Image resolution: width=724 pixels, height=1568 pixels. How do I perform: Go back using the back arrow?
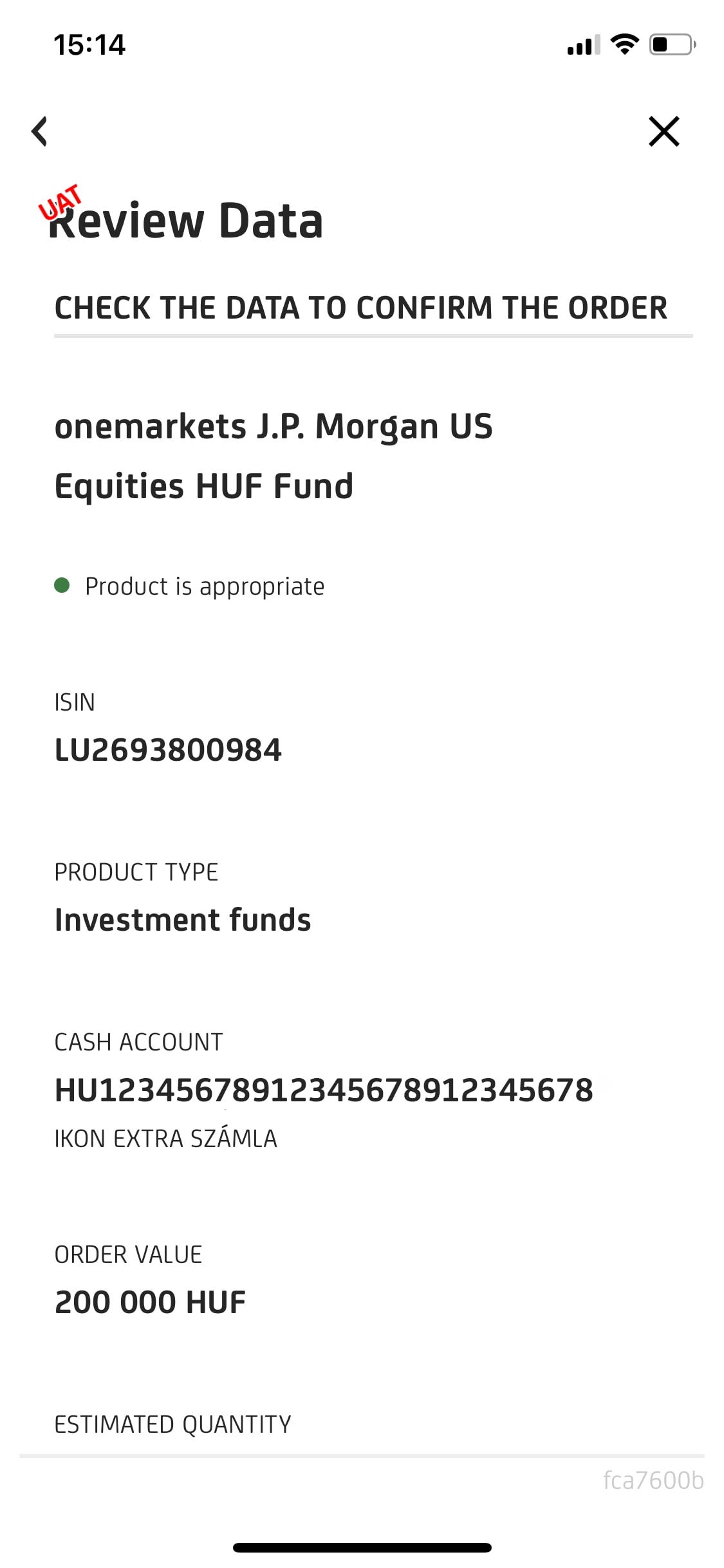coord(40,131)
